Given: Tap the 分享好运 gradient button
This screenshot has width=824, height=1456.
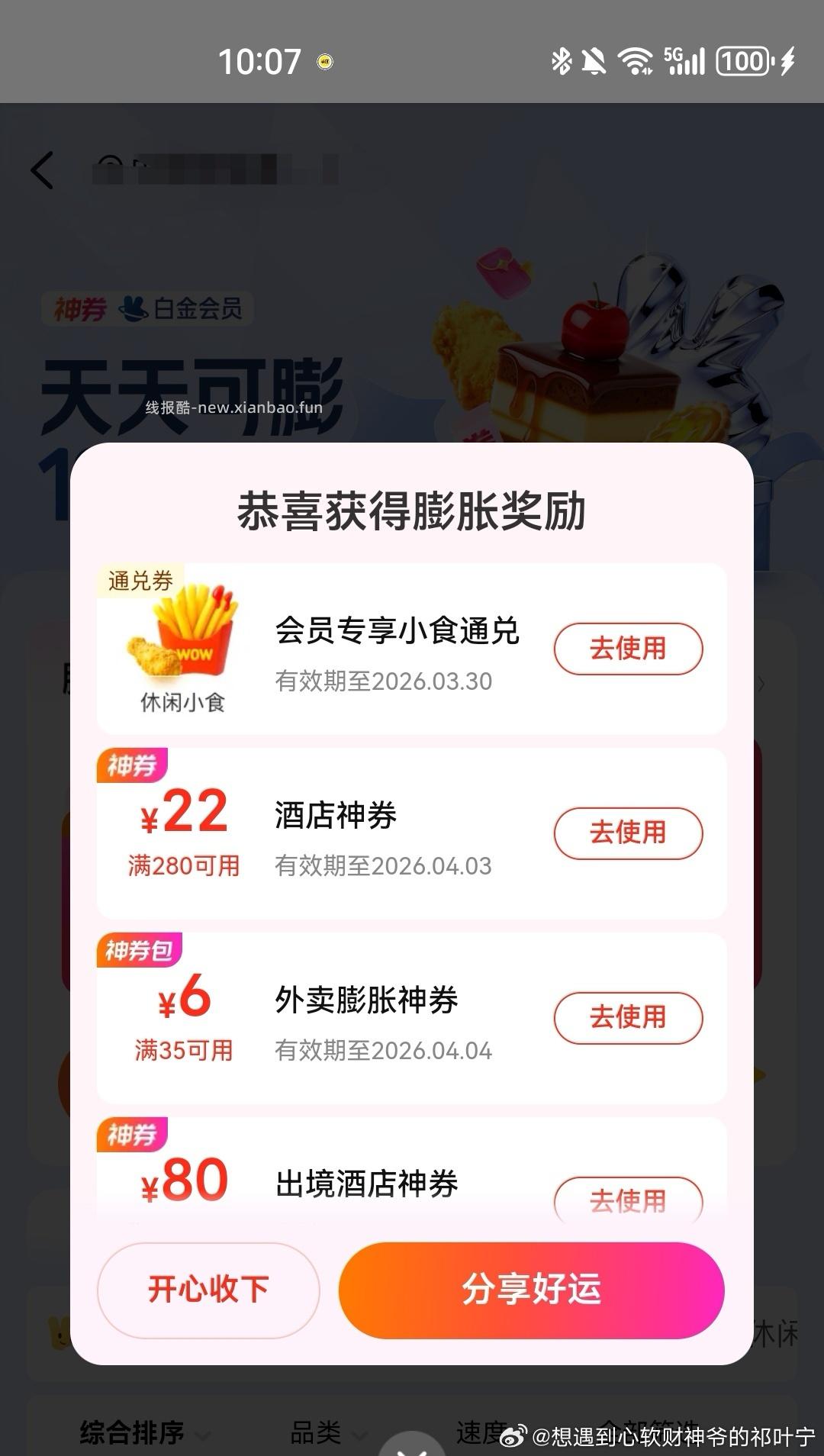Looking at the screenshot, I should (x=529, y=1290).
